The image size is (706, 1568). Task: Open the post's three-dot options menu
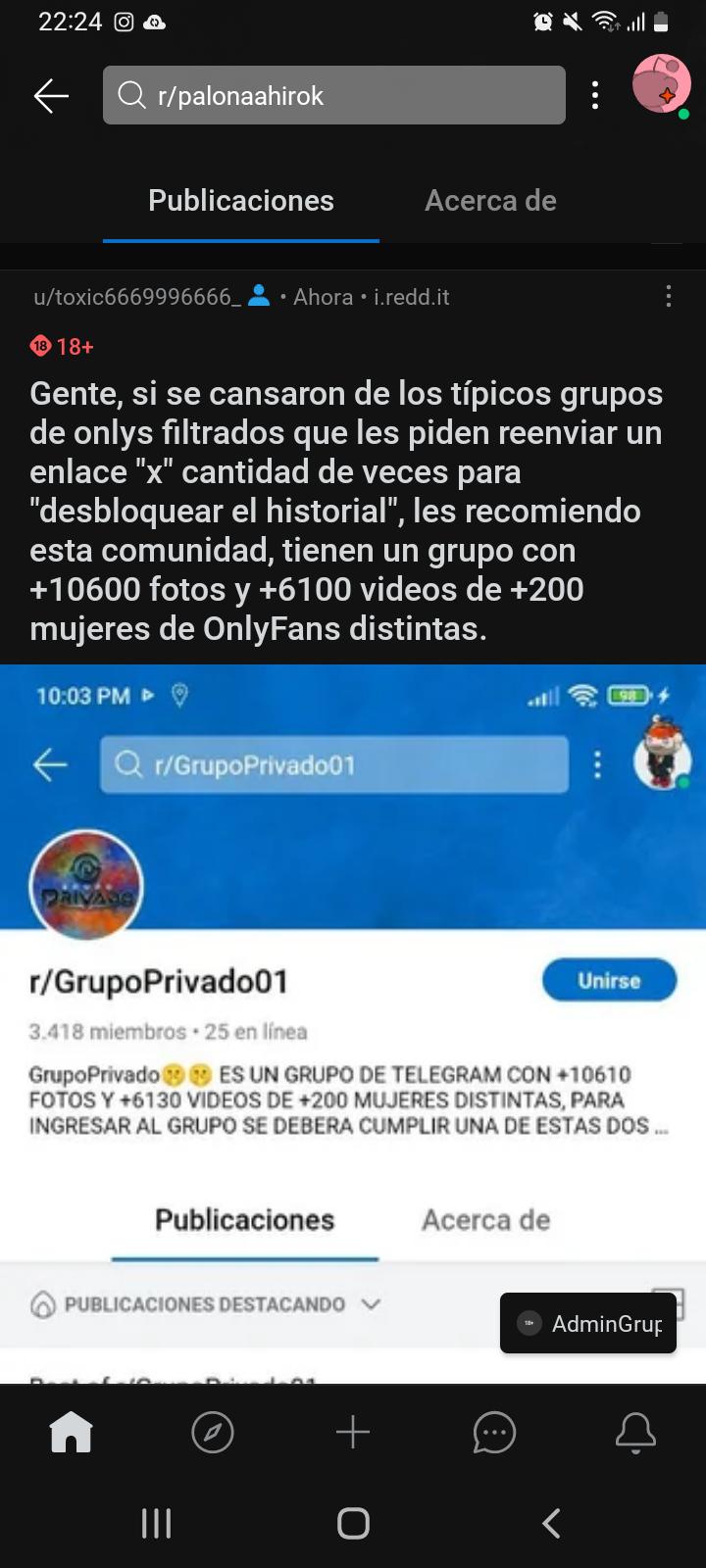(669, 296)
